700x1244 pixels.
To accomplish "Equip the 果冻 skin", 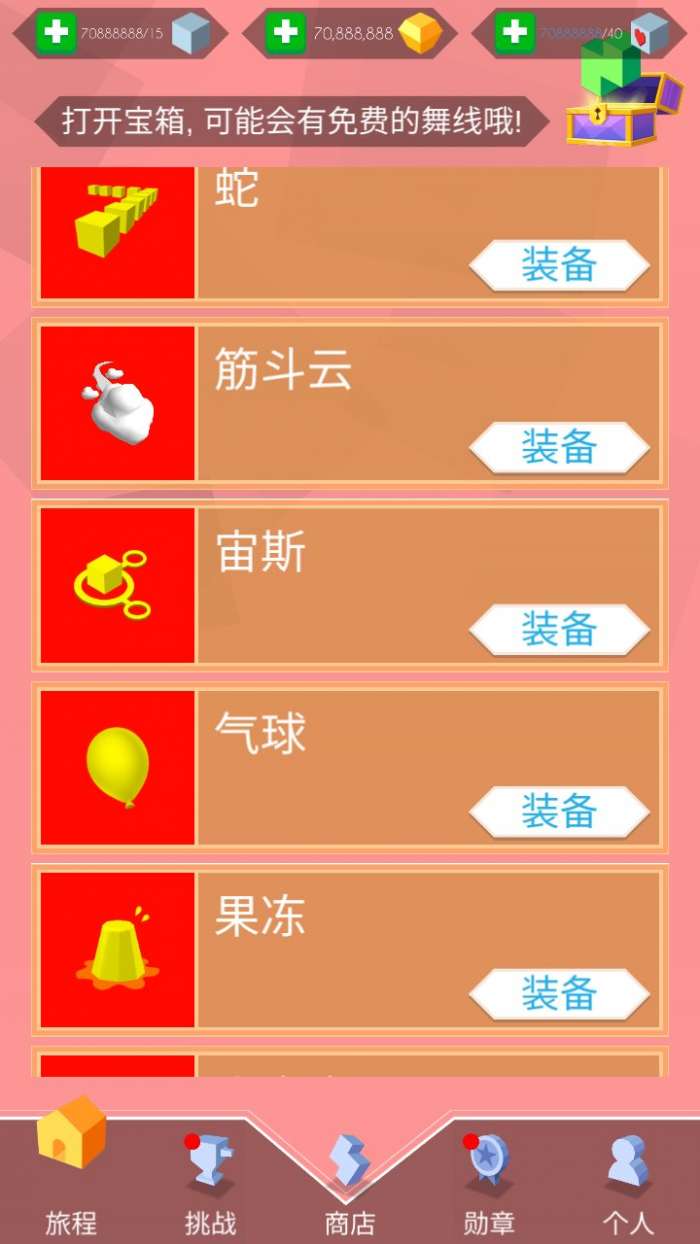I will coord(559,993).
